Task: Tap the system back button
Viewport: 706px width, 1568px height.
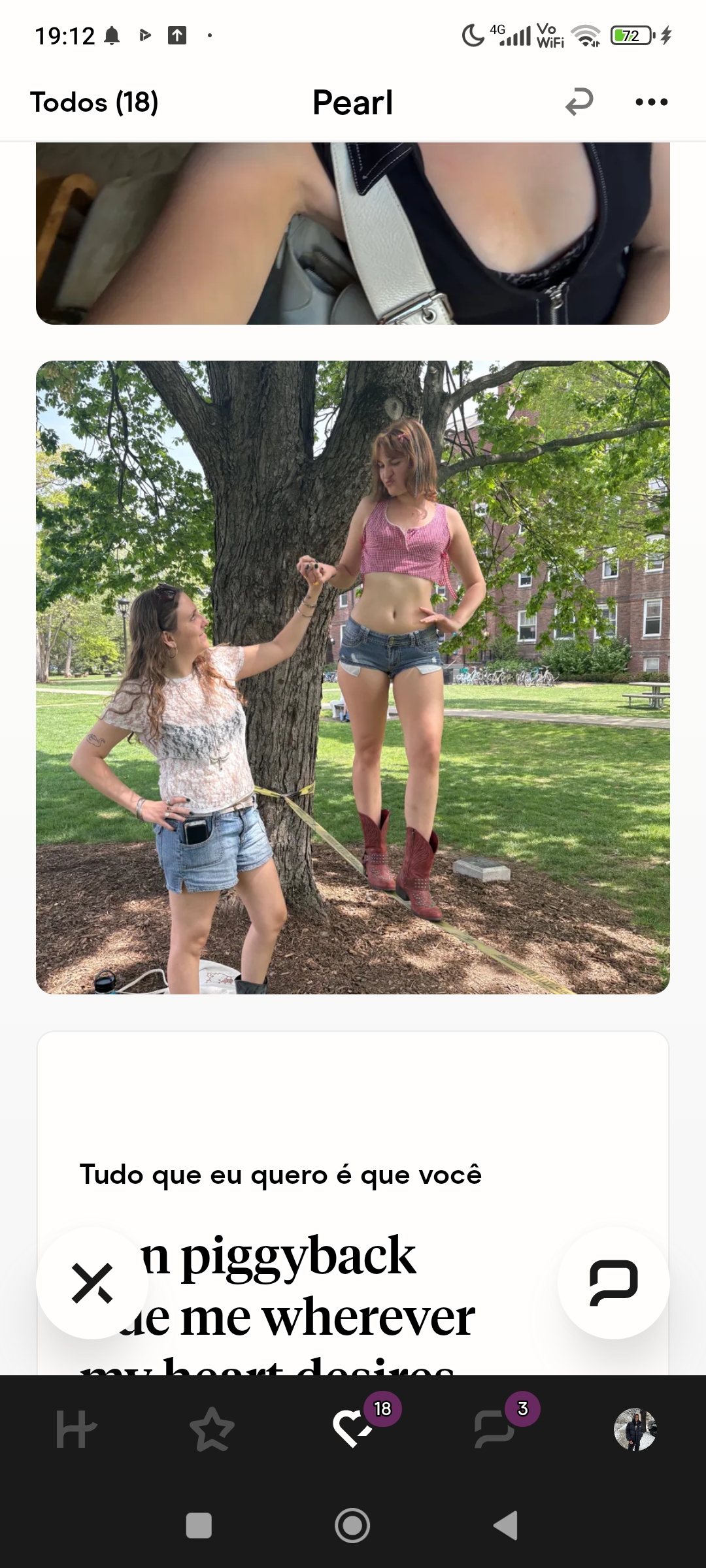Action: tap(506, 1526)
